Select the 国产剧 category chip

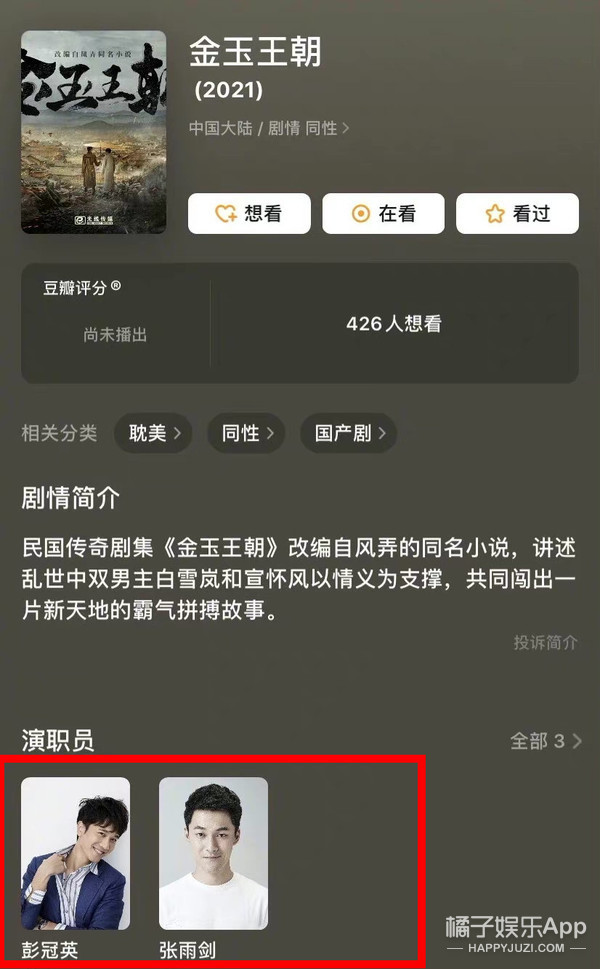348,433
